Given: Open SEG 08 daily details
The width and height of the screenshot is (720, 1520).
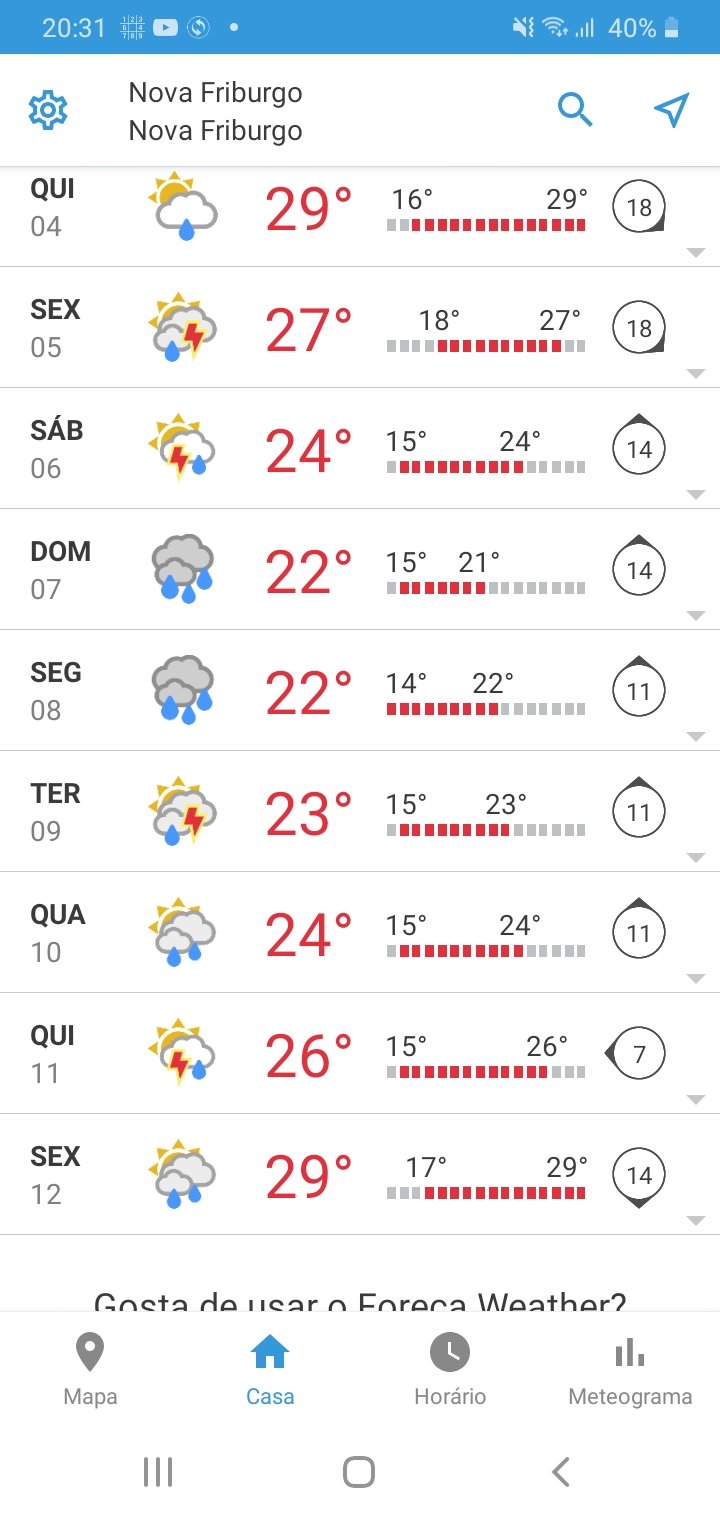Looking at the screenshot, I should 360,690.
